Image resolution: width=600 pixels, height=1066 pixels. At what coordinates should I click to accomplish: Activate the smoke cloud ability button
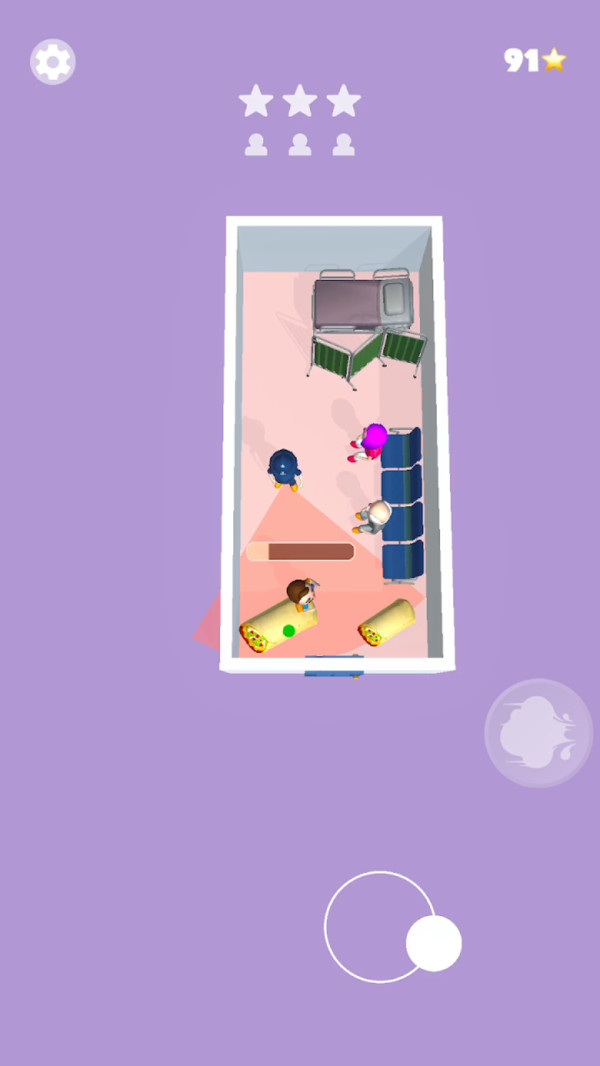[x=538, y=733]
